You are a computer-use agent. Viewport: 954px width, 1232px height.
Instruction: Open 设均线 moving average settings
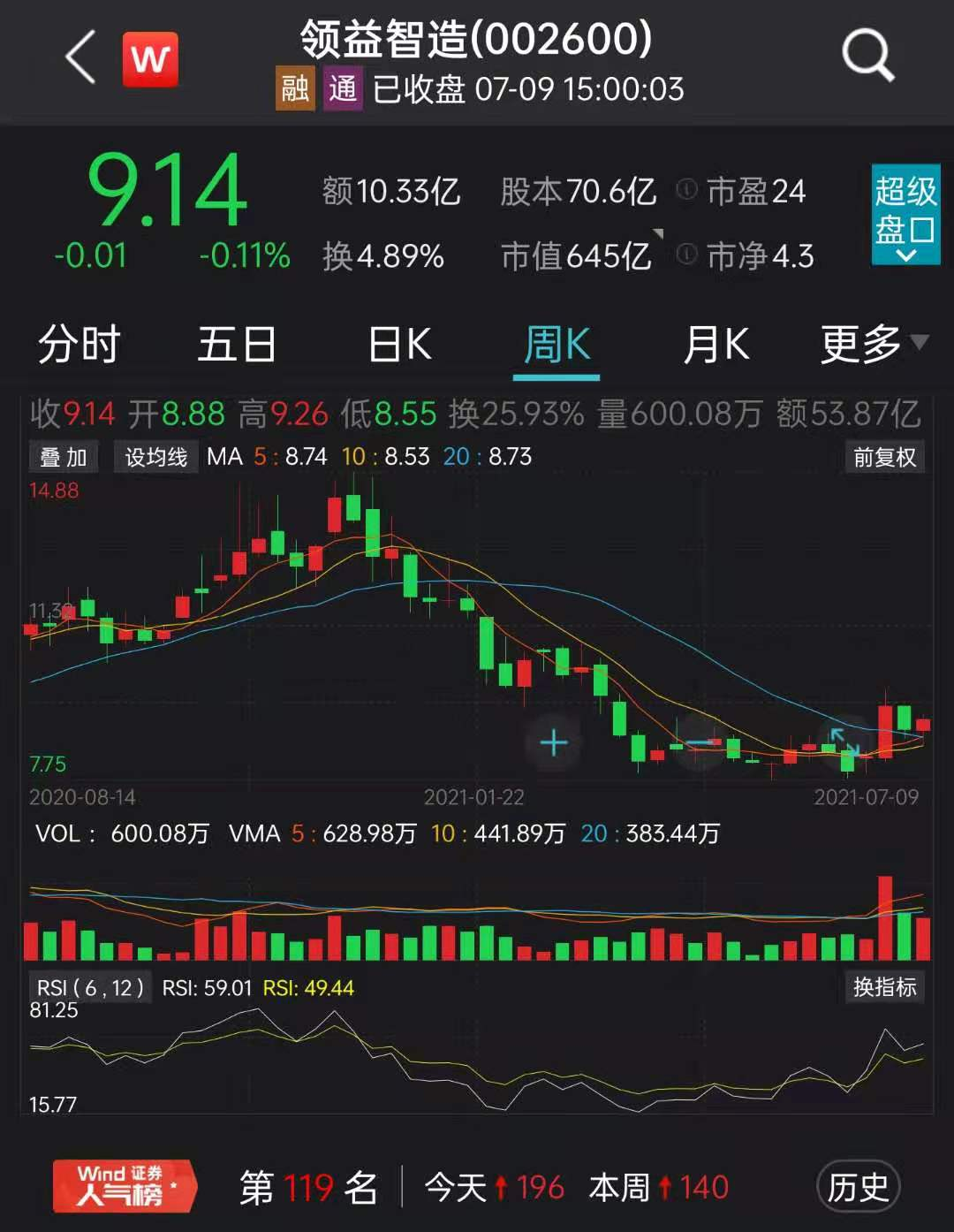(x=155, y=457)
